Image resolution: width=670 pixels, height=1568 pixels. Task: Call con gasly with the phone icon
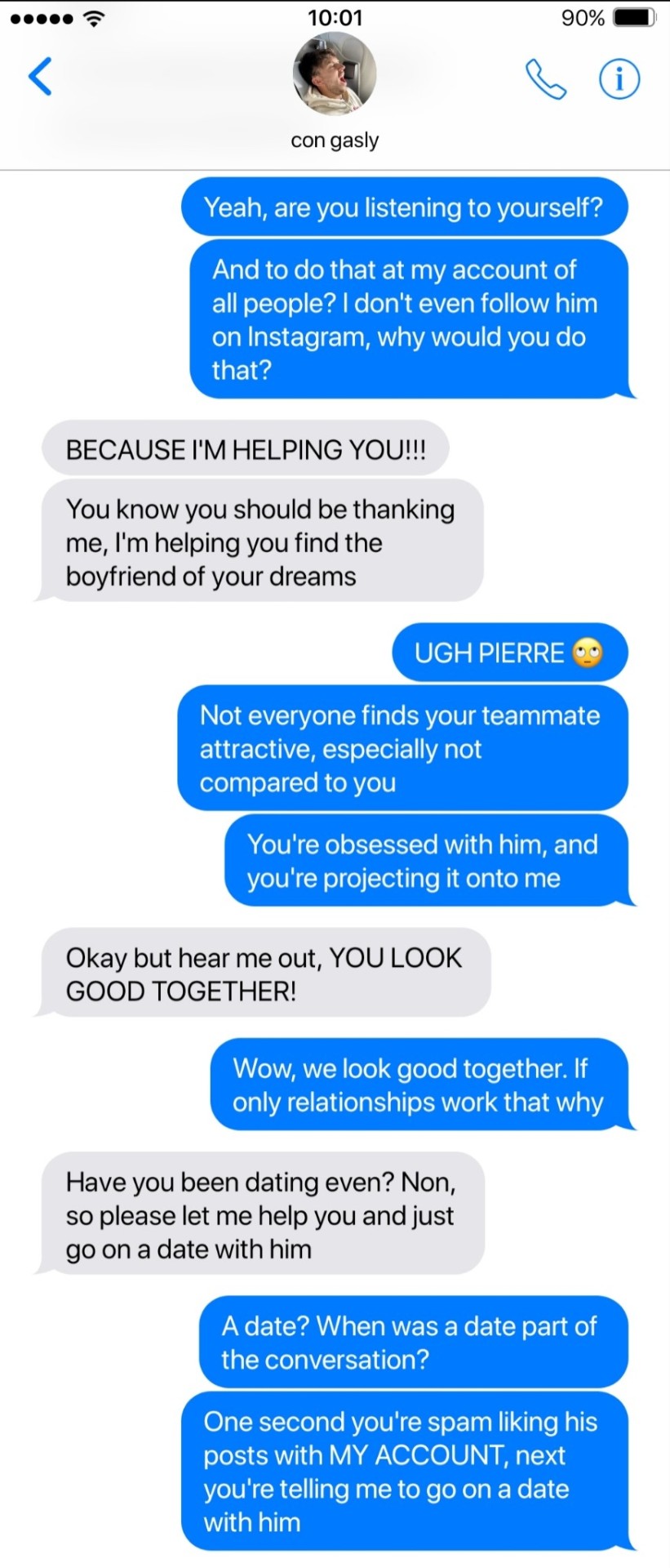click(x=545, y=79)
